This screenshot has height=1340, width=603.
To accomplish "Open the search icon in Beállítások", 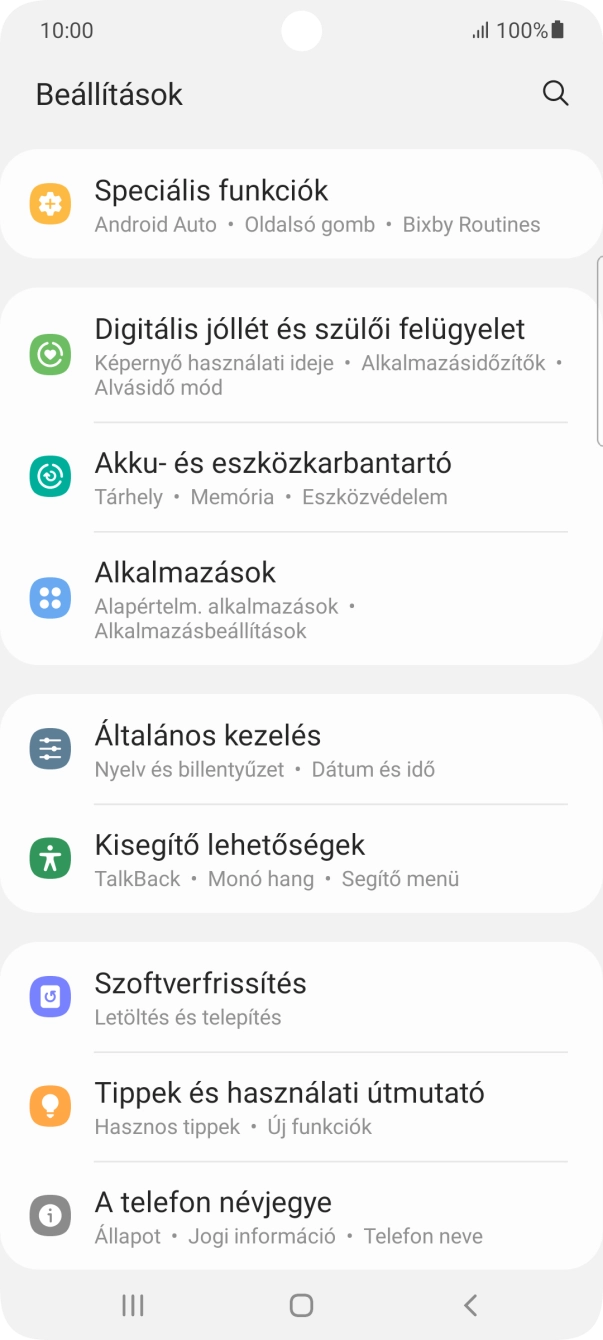I will (x=555, y=94).
